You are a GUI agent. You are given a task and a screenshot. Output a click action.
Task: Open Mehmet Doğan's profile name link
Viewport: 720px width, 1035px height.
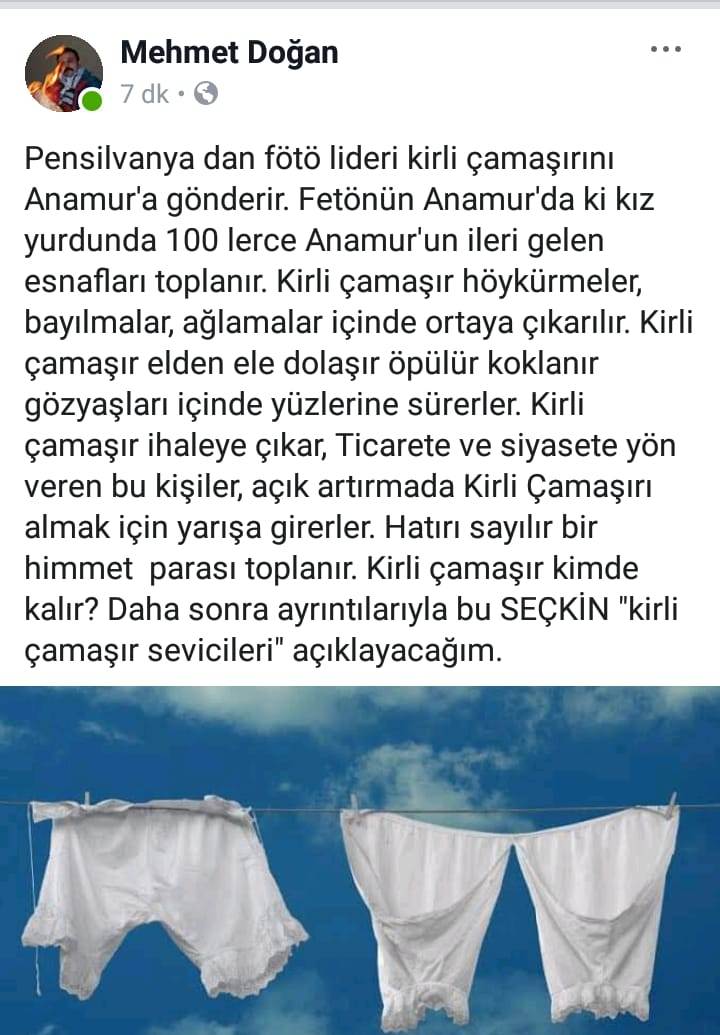pyautogui.click(x=229, y=52)
